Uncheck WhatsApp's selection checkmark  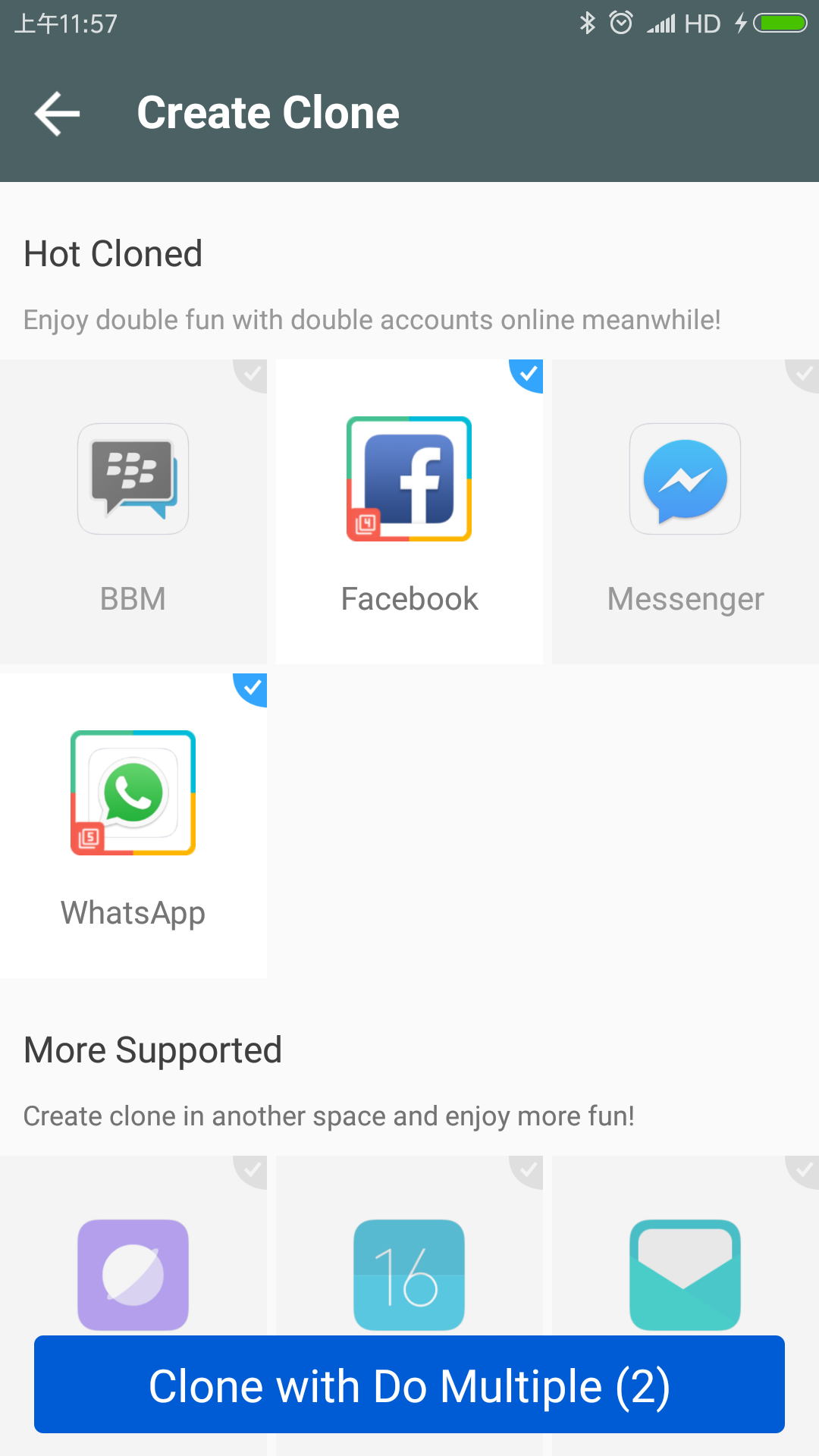253,689
